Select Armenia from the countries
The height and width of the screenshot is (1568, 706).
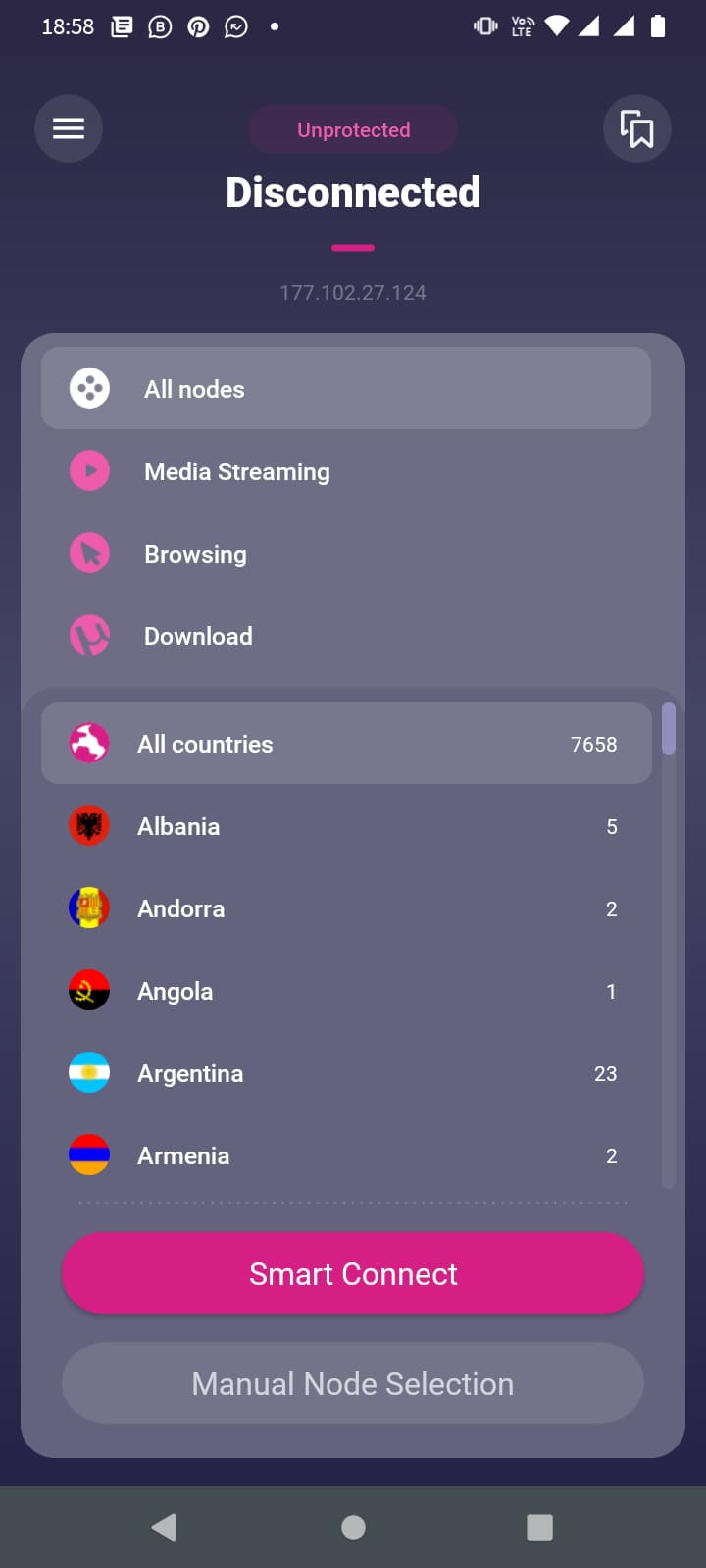346,1155
